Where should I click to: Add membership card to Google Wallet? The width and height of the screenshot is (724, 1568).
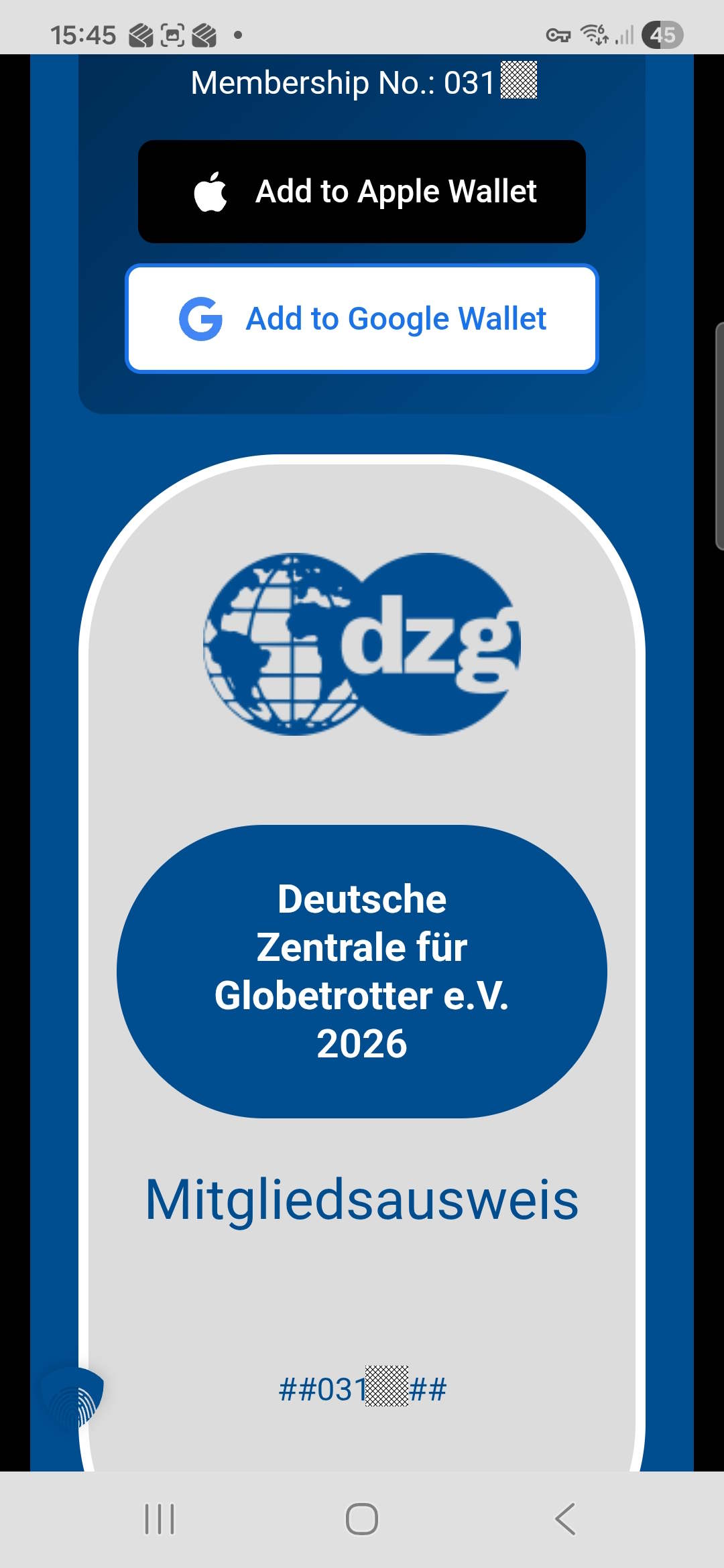click(x=362, y=319)
